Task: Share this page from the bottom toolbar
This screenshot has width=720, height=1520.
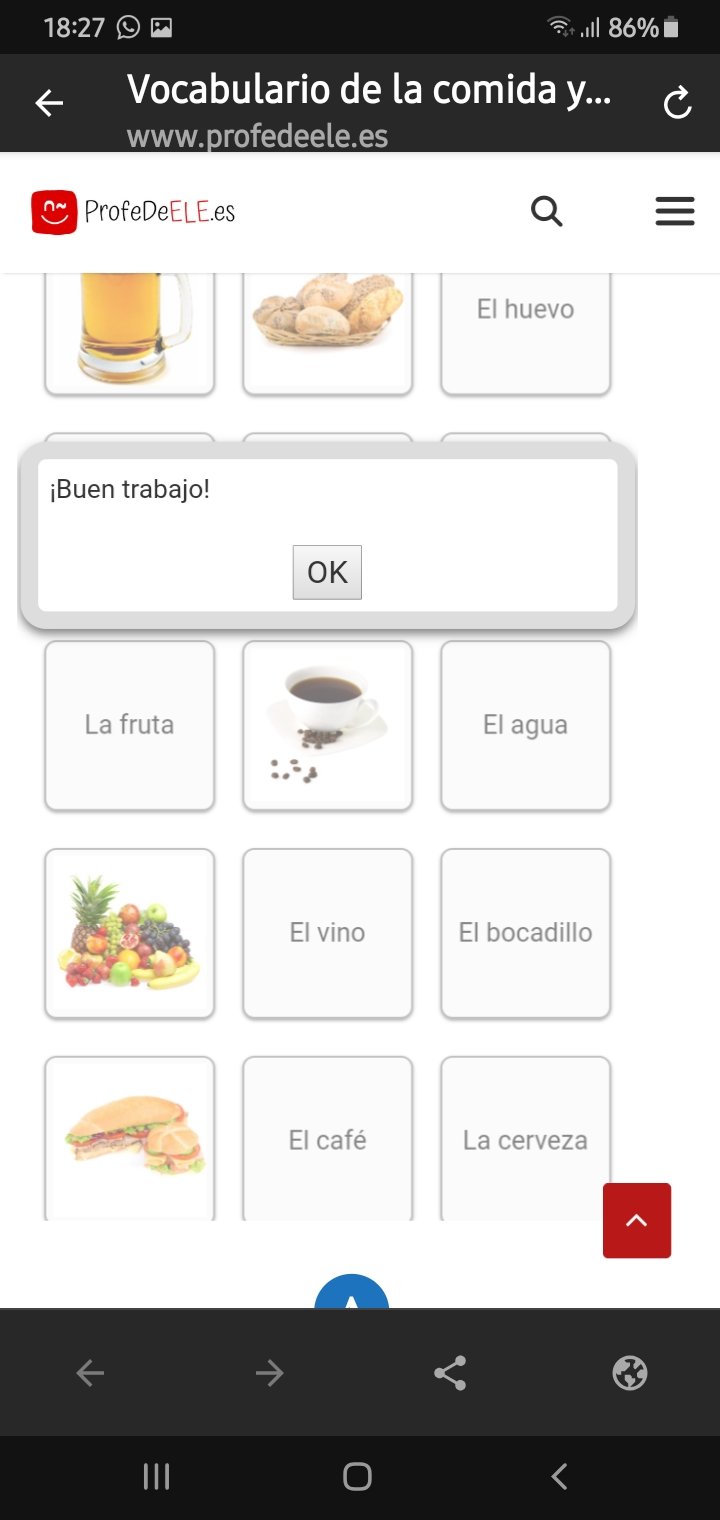Action: point(450,1373)
